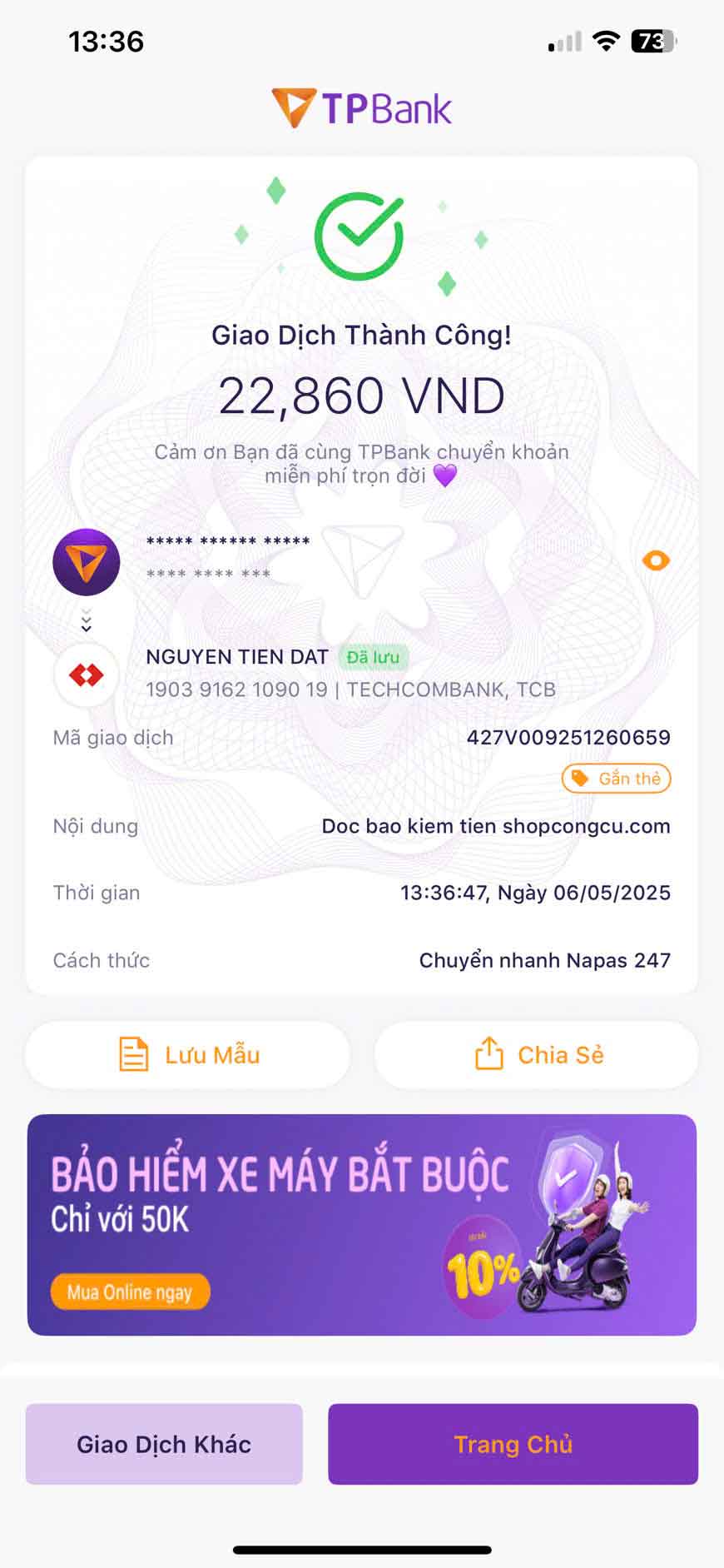Viewport: 724px width, 1568px height.
Task: Share the receipt with Chia Sẻ
Action: coord(537,1055)
